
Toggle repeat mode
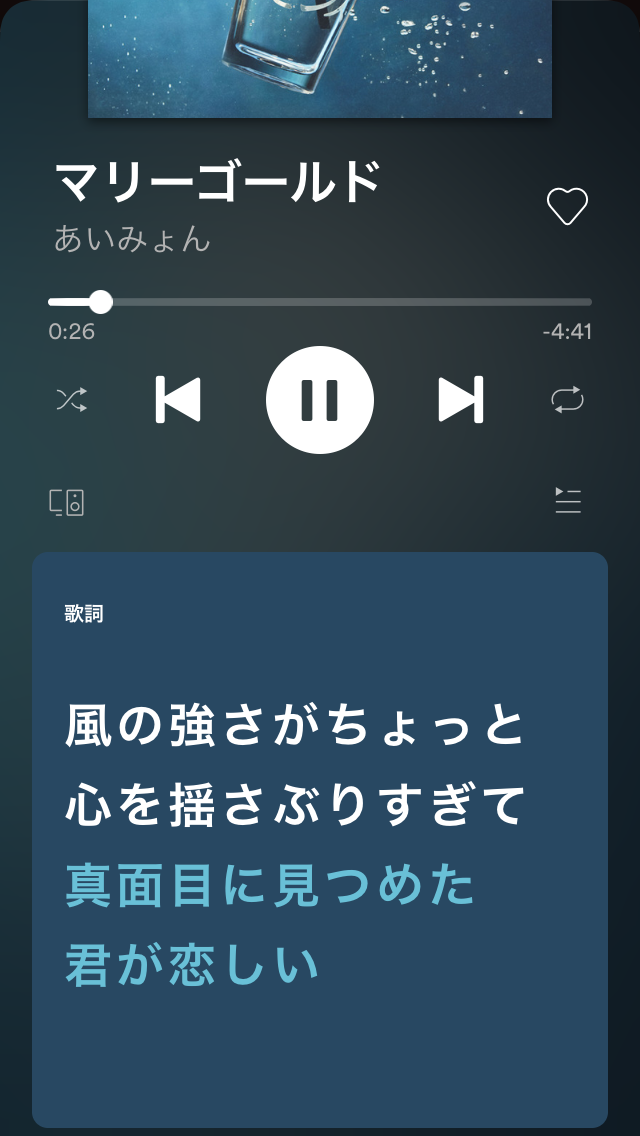pos(567,400)
